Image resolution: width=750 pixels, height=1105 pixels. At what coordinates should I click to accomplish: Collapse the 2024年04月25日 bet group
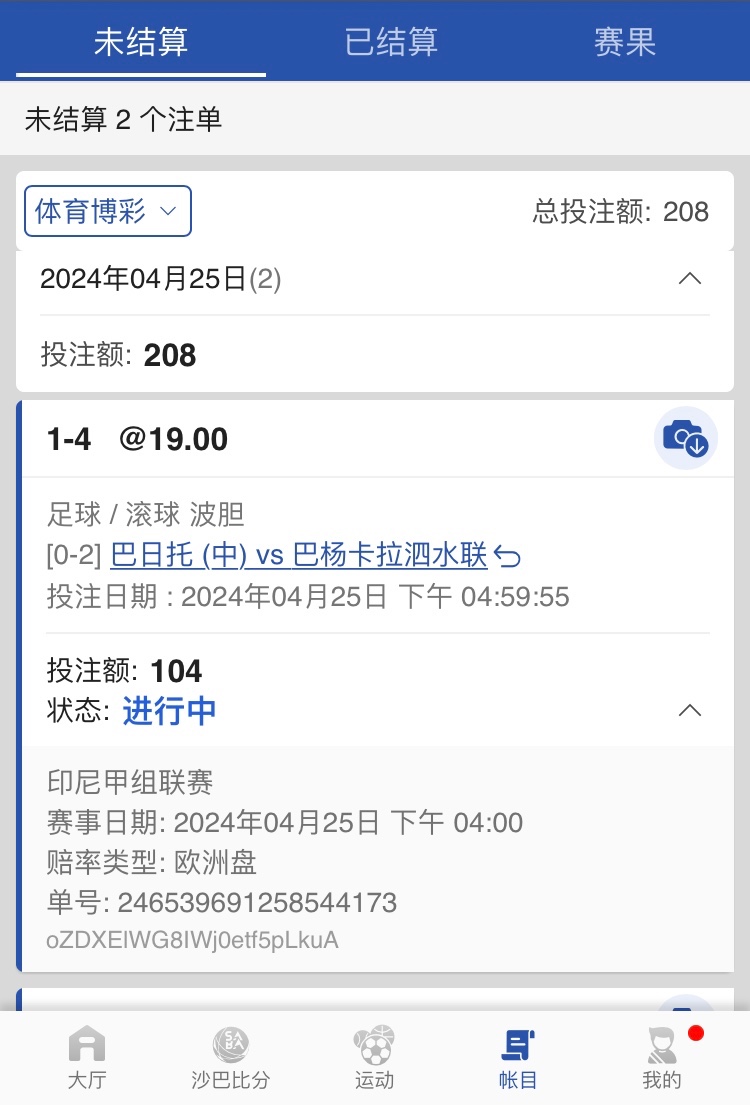tap(689, 279)
